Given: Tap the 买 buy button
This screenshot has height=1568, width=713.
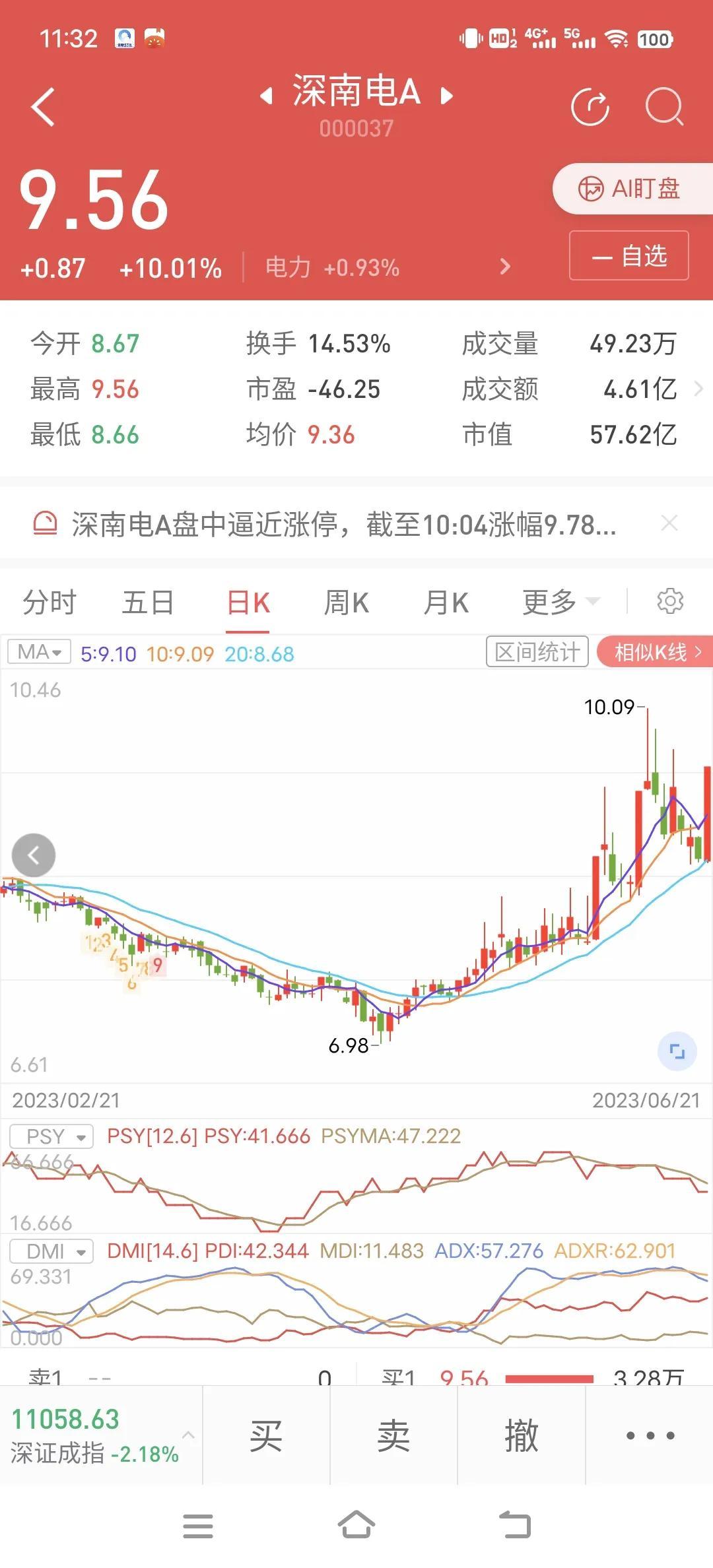Looking at the screenshot, I should click(x=266, y=1435).
